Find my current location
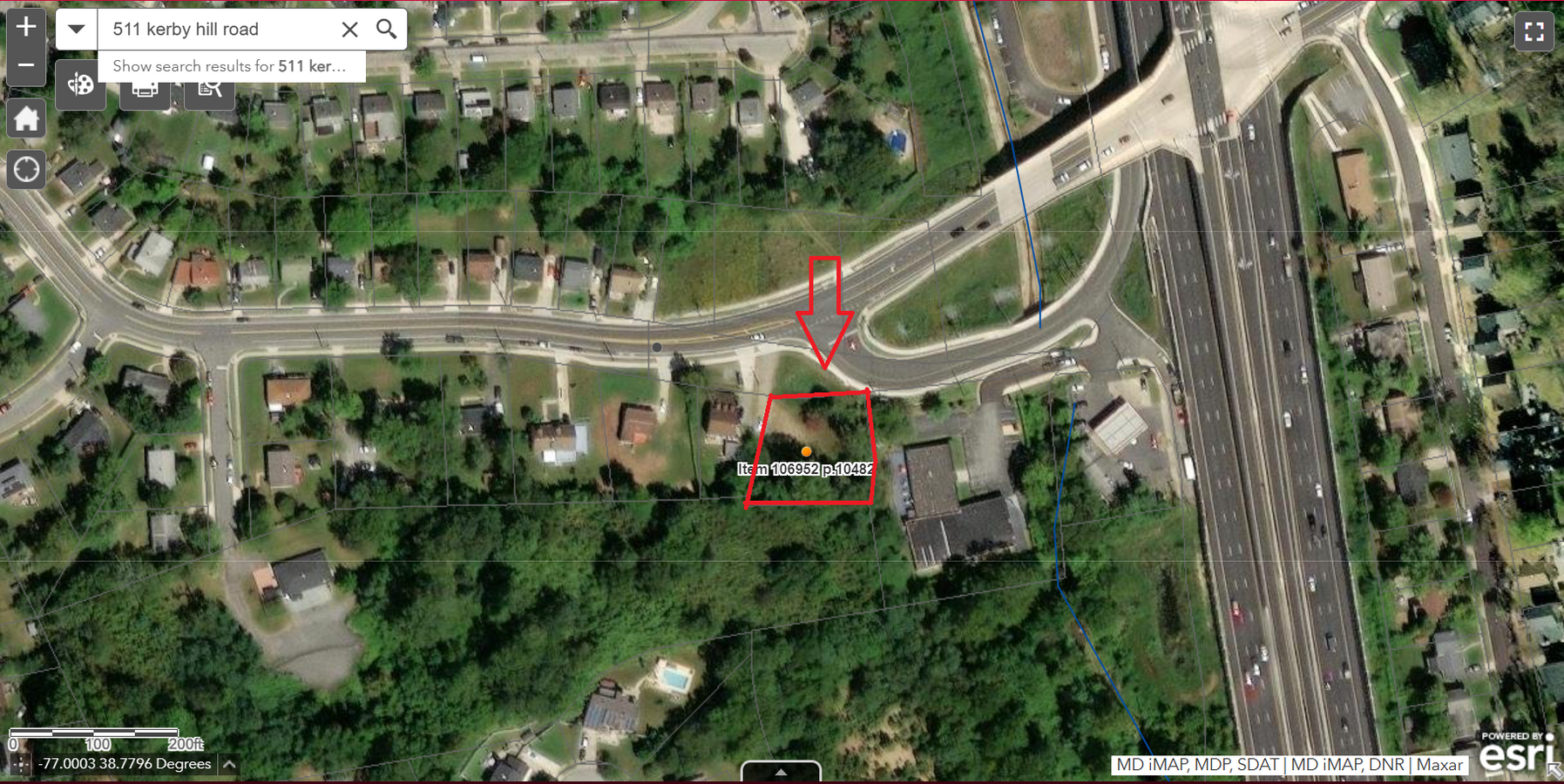1564x784 pixels. 26,169
